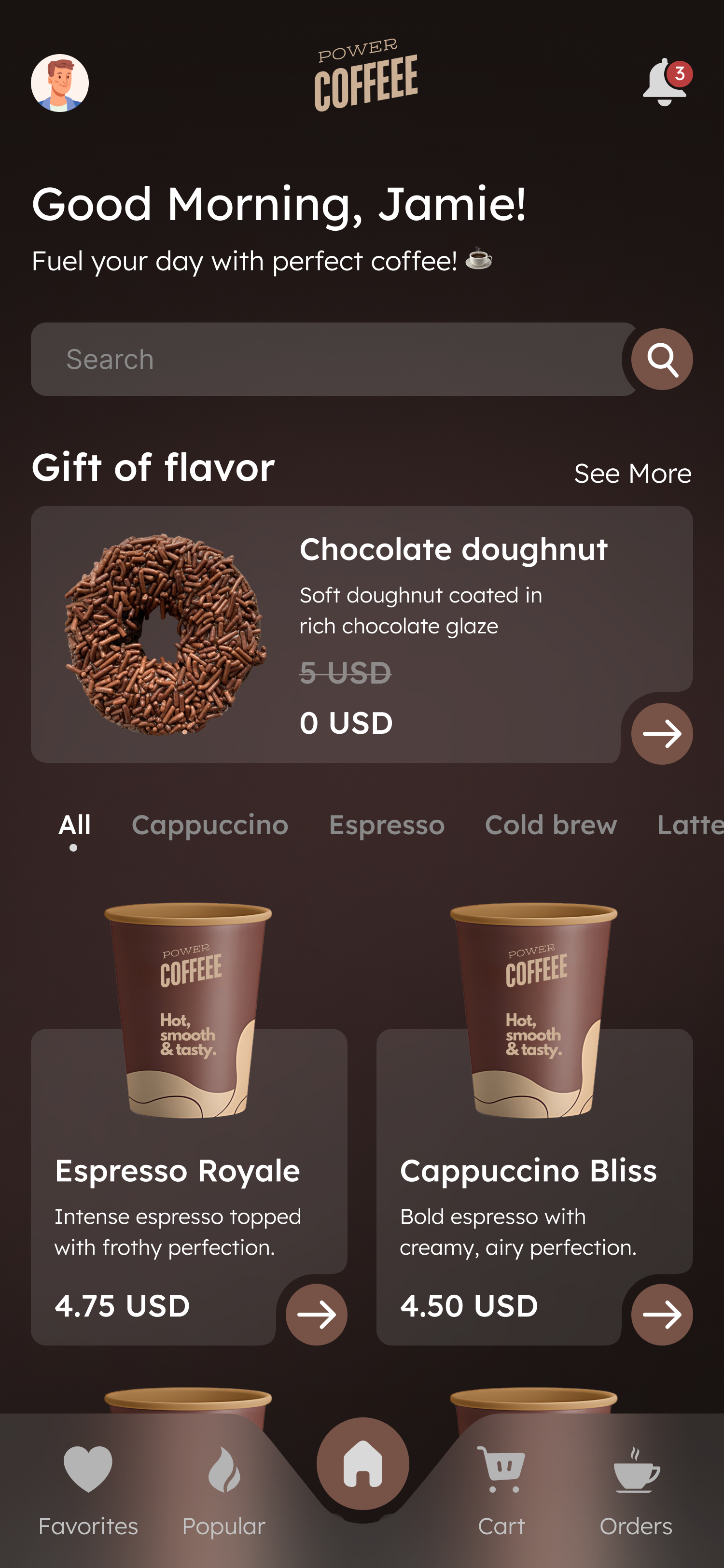Switch to the Popular tab
724x1568 pixels.
tap(224, 1490)
